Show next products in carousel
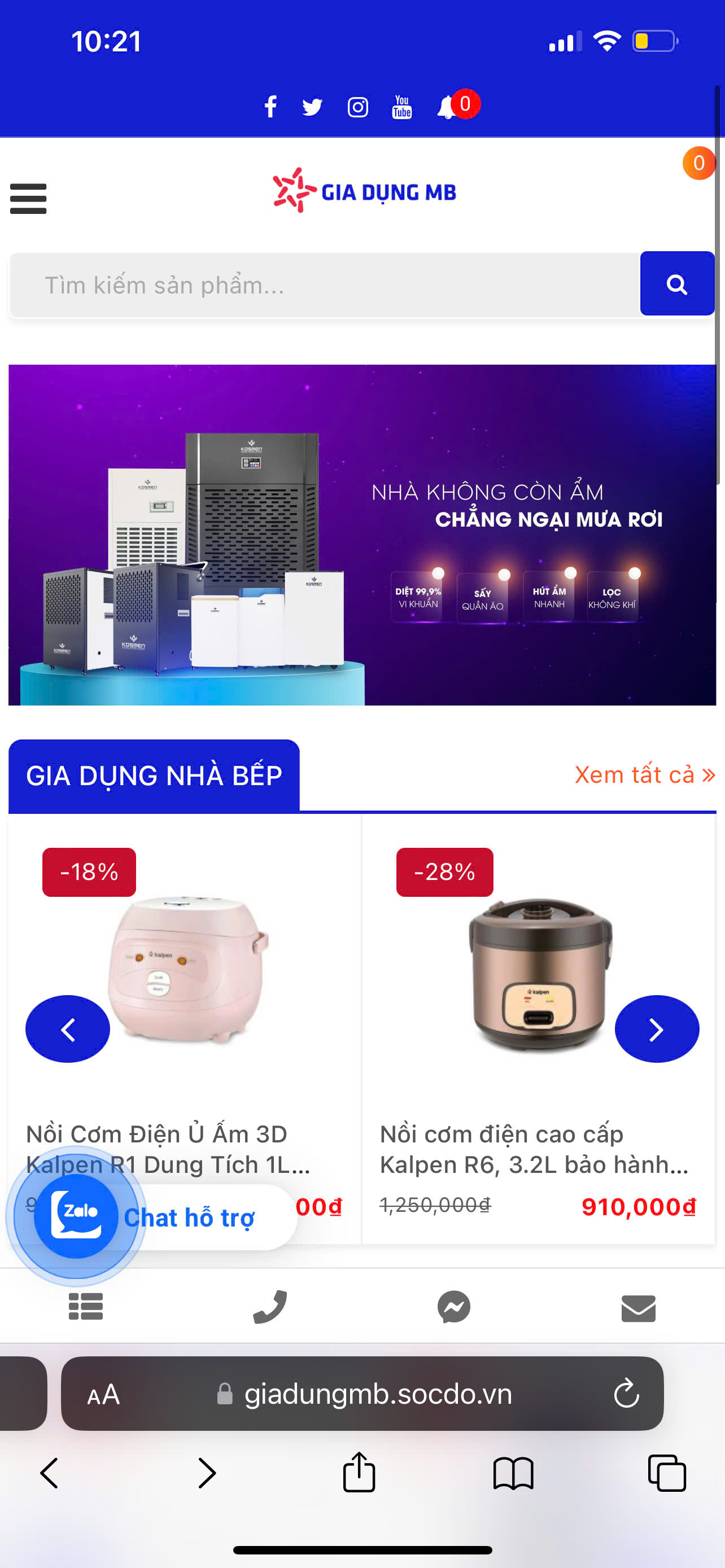 coord(656,1029)
